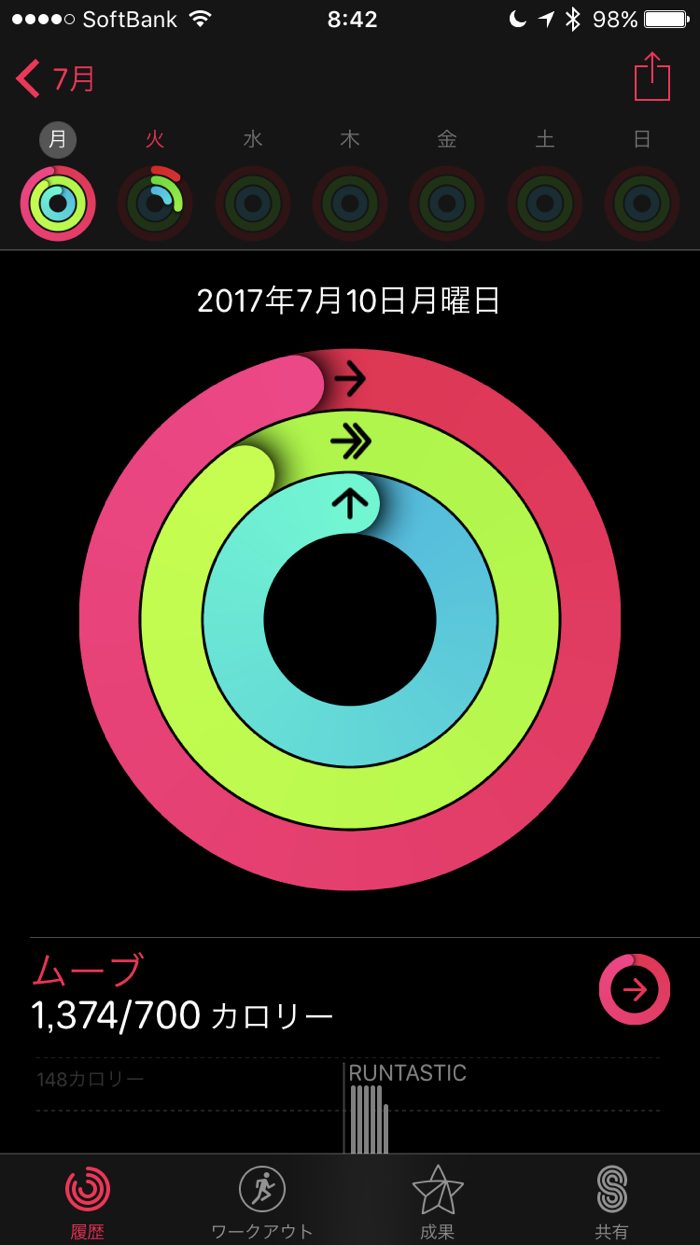Select 月 (Monday) activity rings
The height and width of the screenshot is (1245, 700).
click(x=58, y=203)
